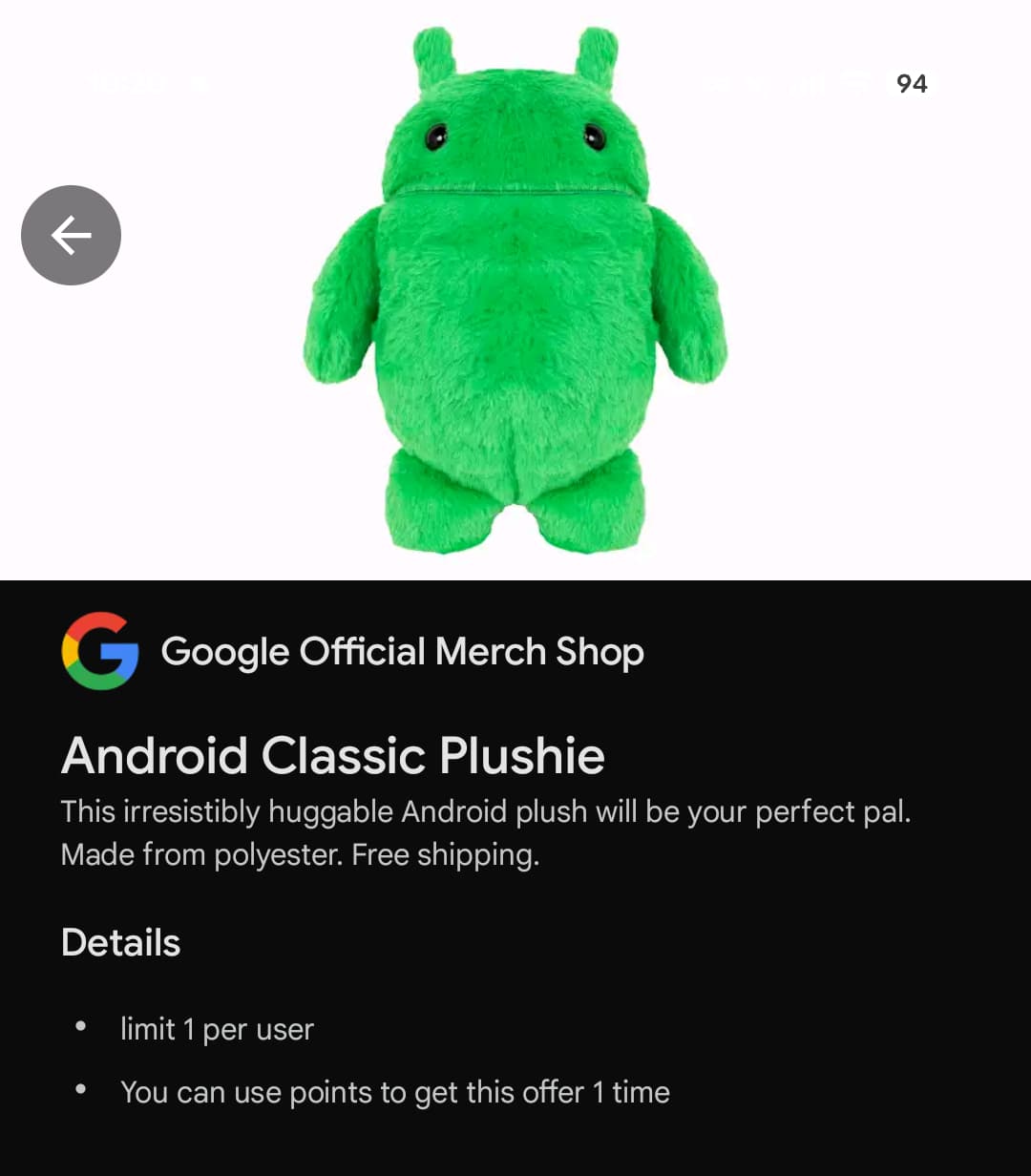Tap the first bullet point marker

tap(81, 1027)
